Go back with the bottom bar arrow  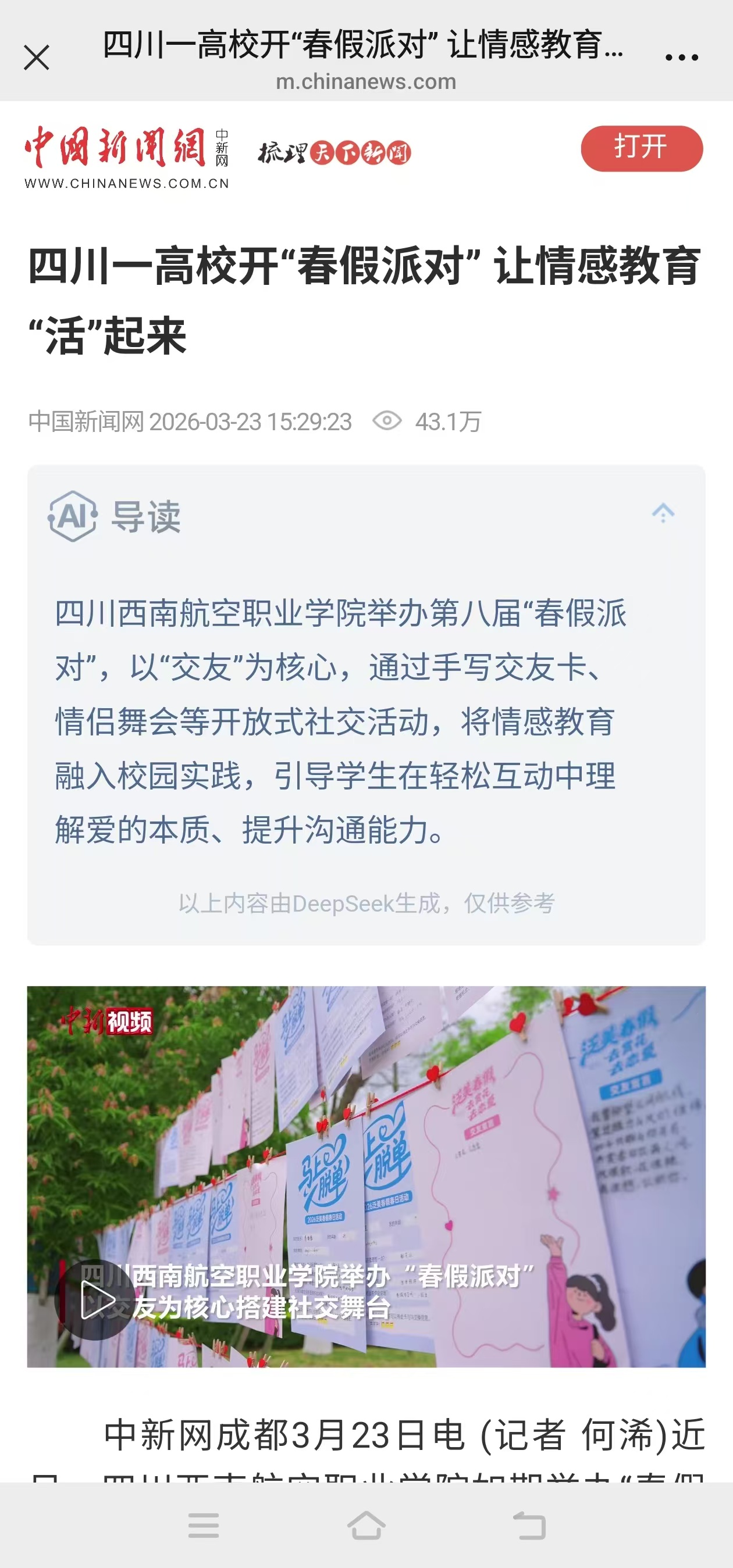529,1526
